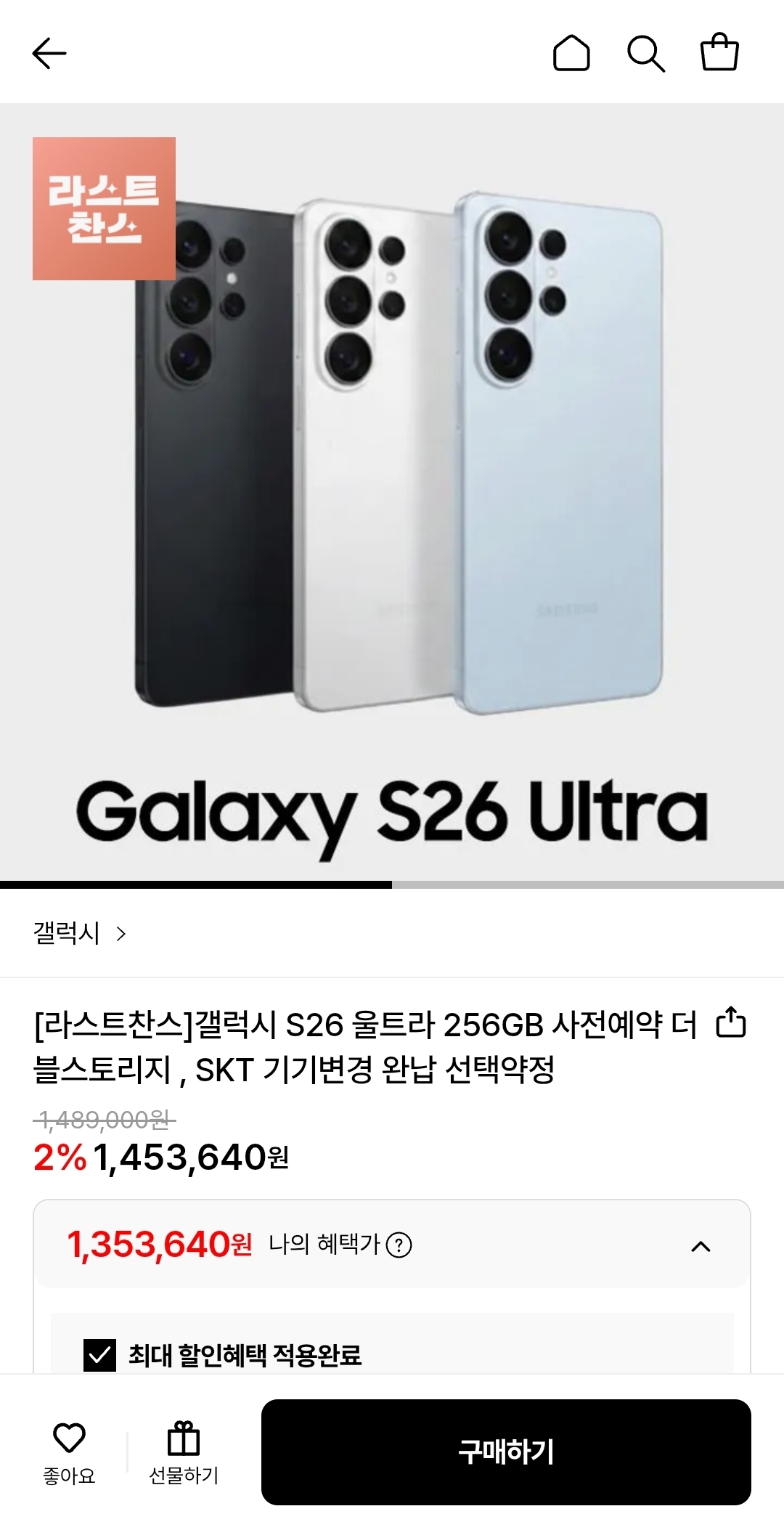
Task: Open the search magnifier icon
Action: pos(645,54)
